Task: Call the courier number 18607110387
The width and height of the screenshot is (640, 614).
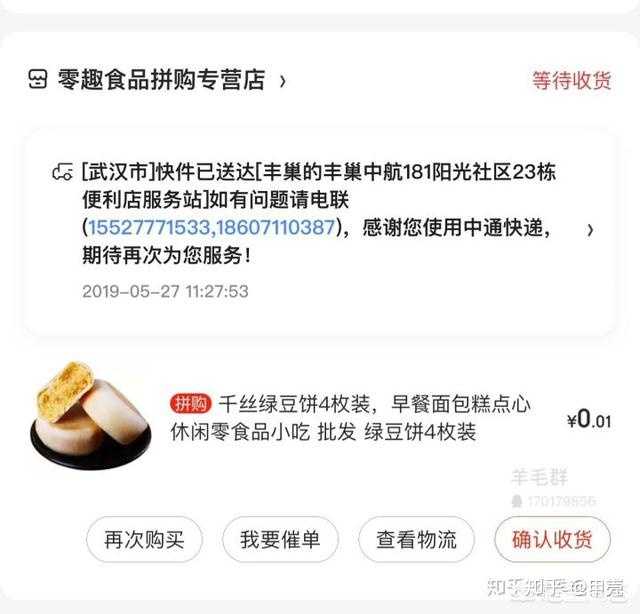Action: [273, 228]
